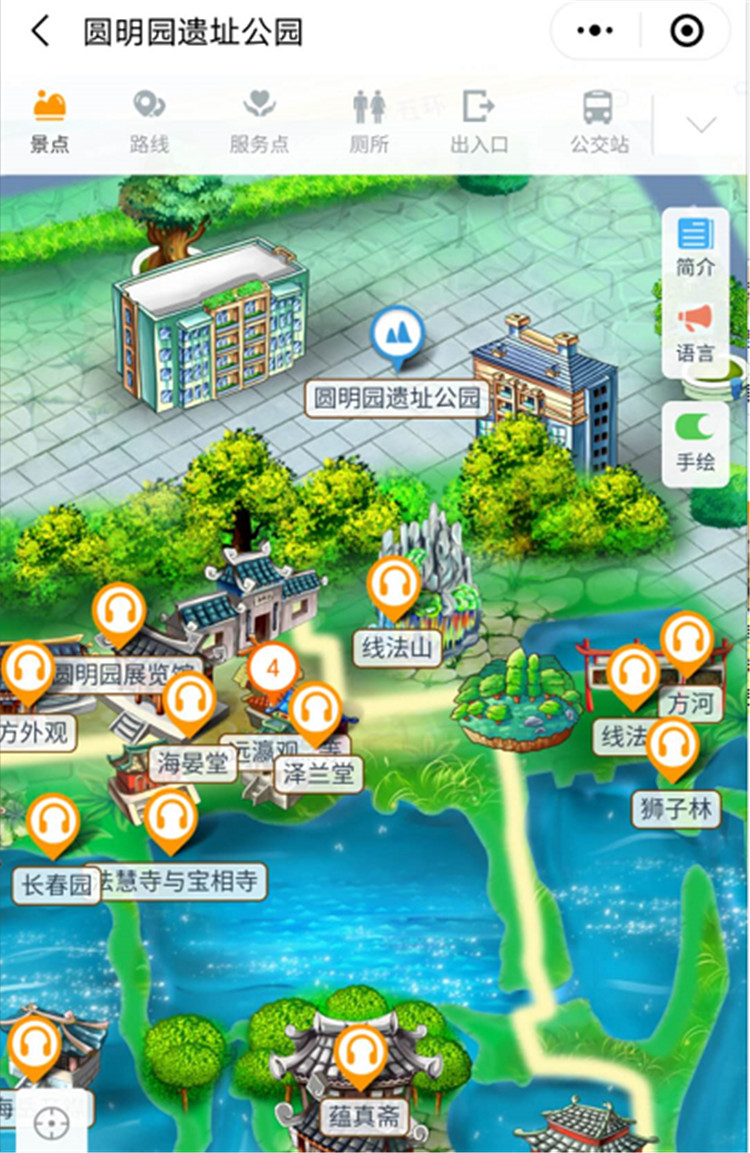Switch to the 景点 tab
750x1153 pixels.
tap(49, 120)
